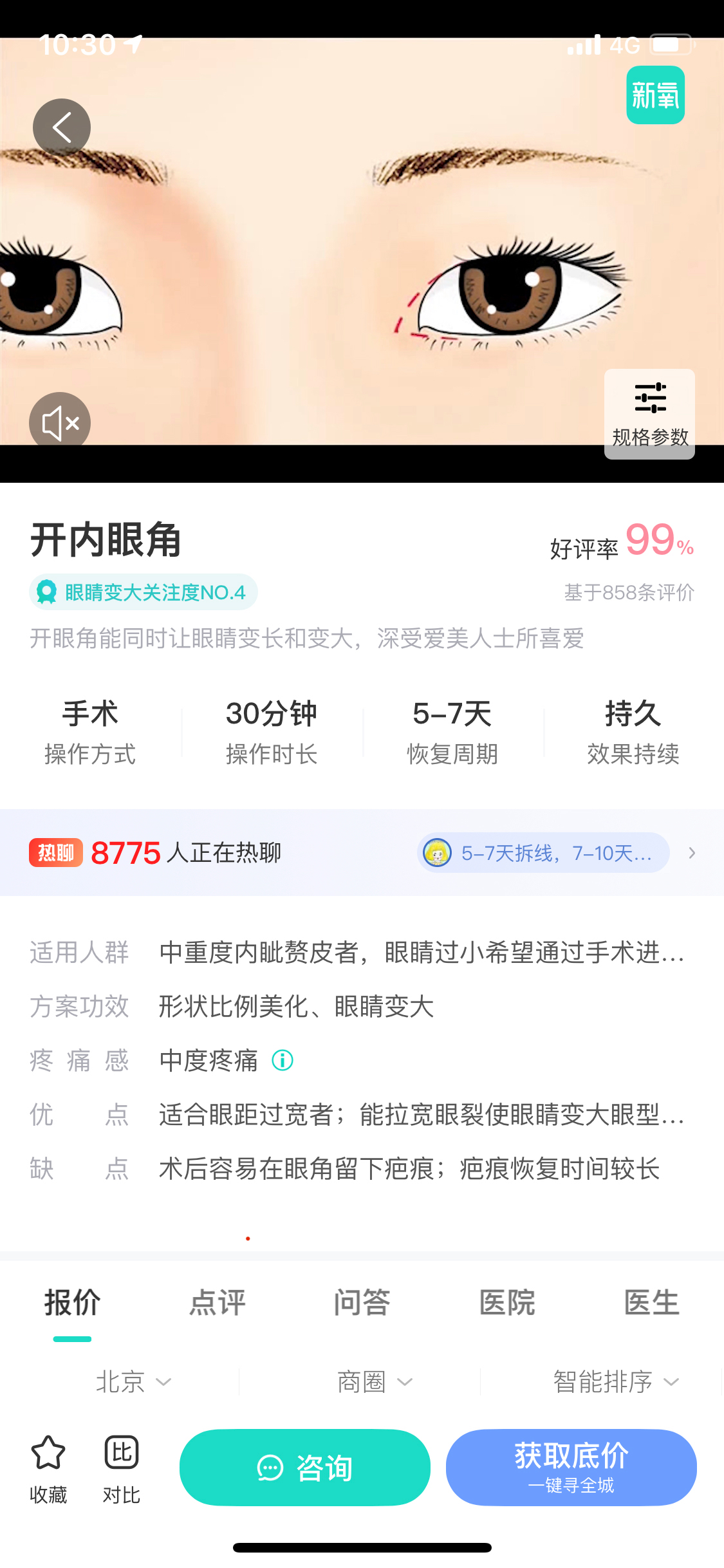Expand the 适用人群 description row
The image size is (724, 1568).
coord(422,953)
